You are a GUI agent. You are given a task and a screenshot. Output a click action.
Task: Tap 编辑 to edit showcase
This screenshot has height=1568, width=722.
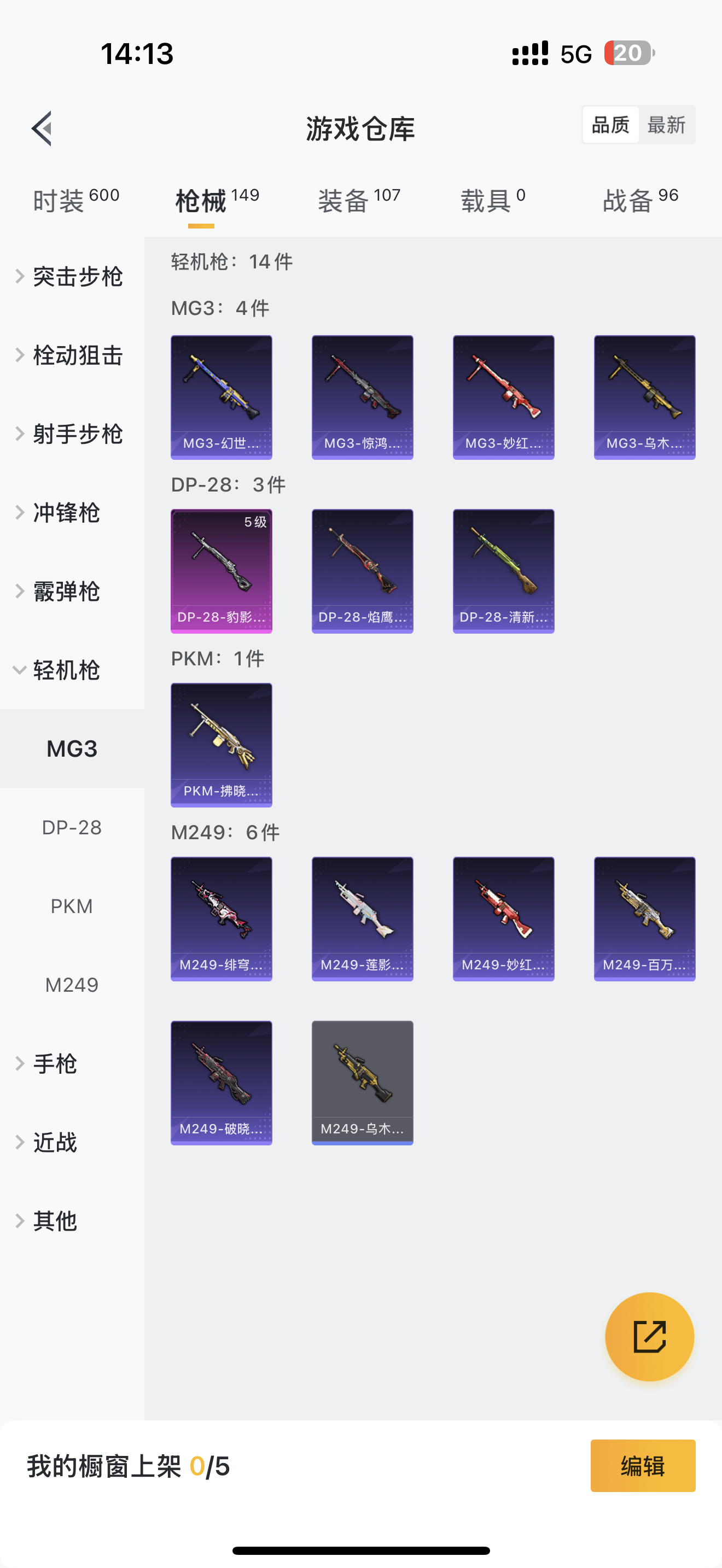[642, 1465]
